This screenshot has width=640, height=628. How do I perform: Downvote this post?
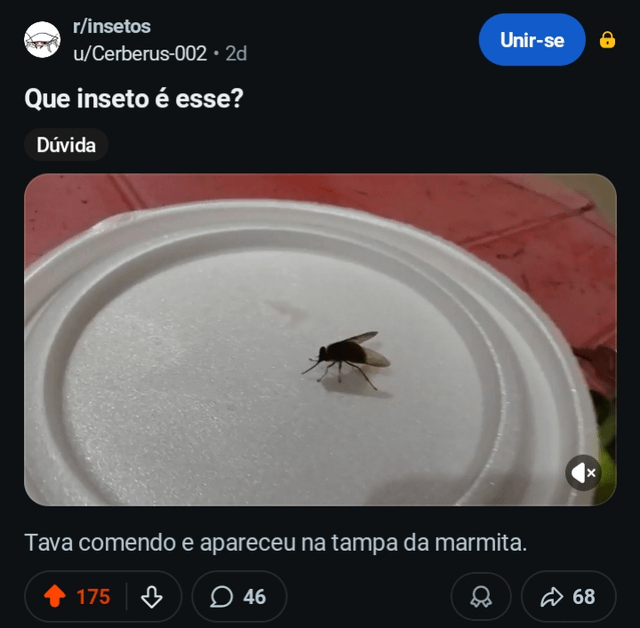coord(152,597)
